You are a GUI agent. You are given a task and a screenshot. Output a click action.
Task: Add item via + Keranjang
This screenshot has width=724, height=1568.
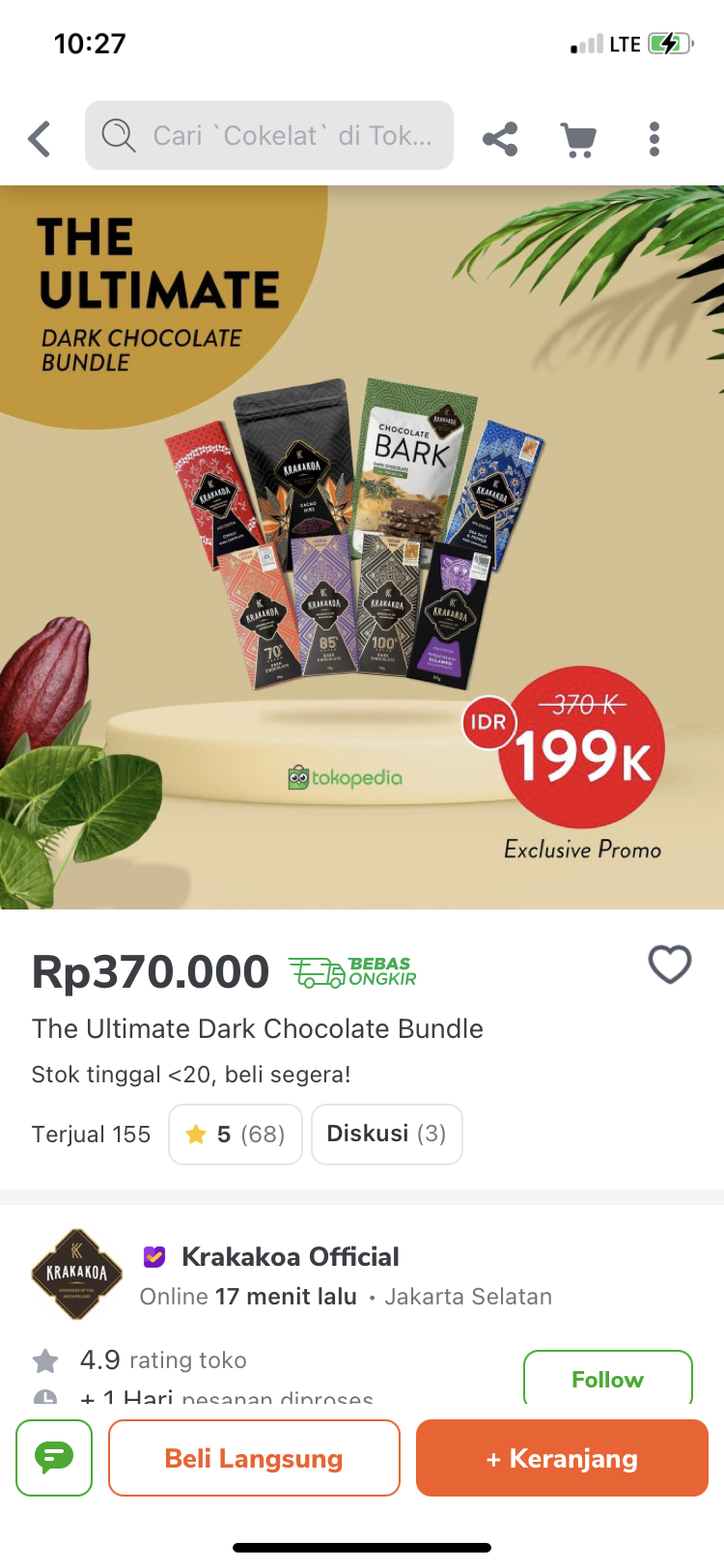[562, 1457]
